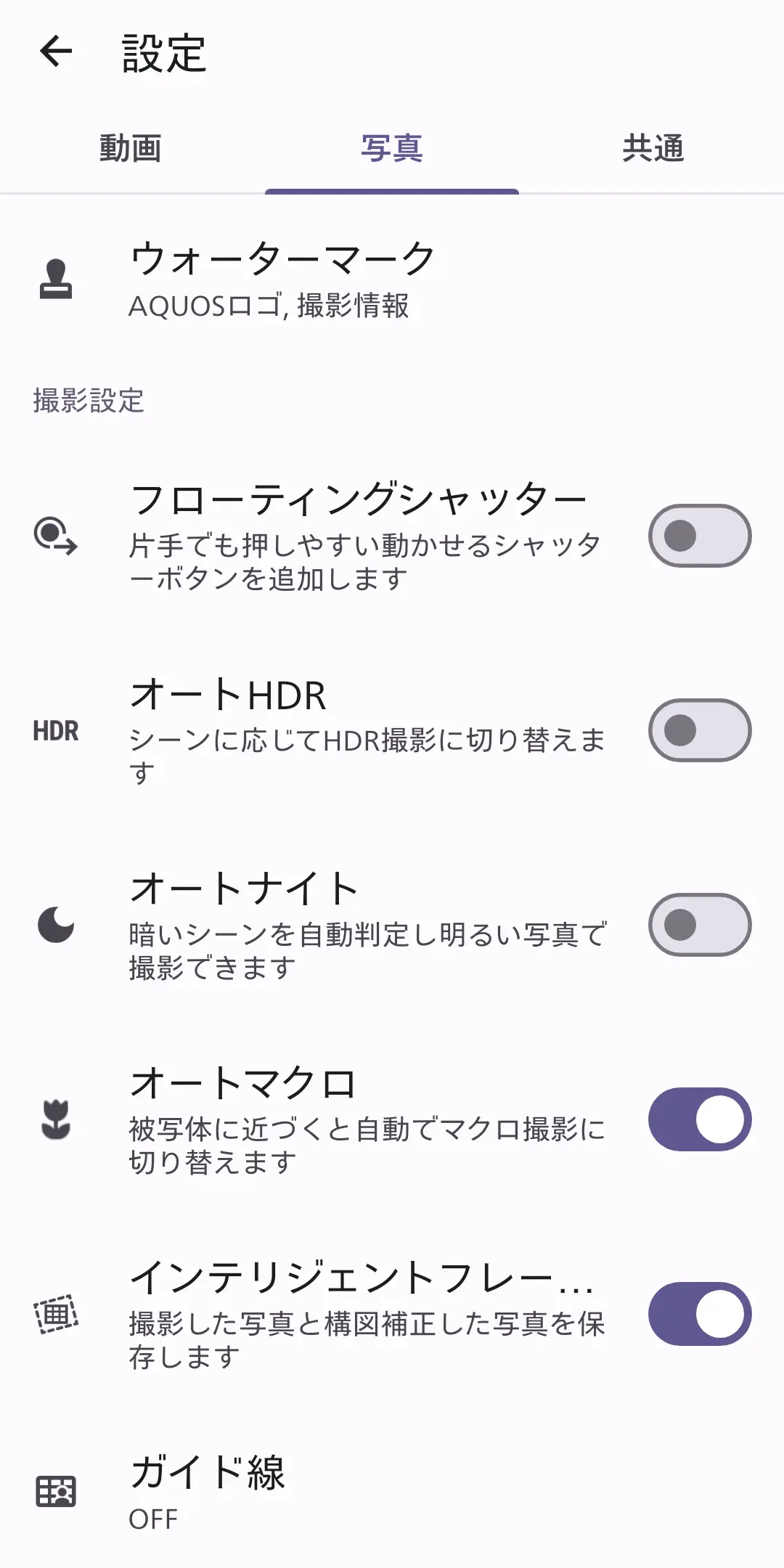Tap the AQUOSロゴ, 撮影情報 subtitle
This screenshot has width=784, height=1568.
tap(269, 308)
